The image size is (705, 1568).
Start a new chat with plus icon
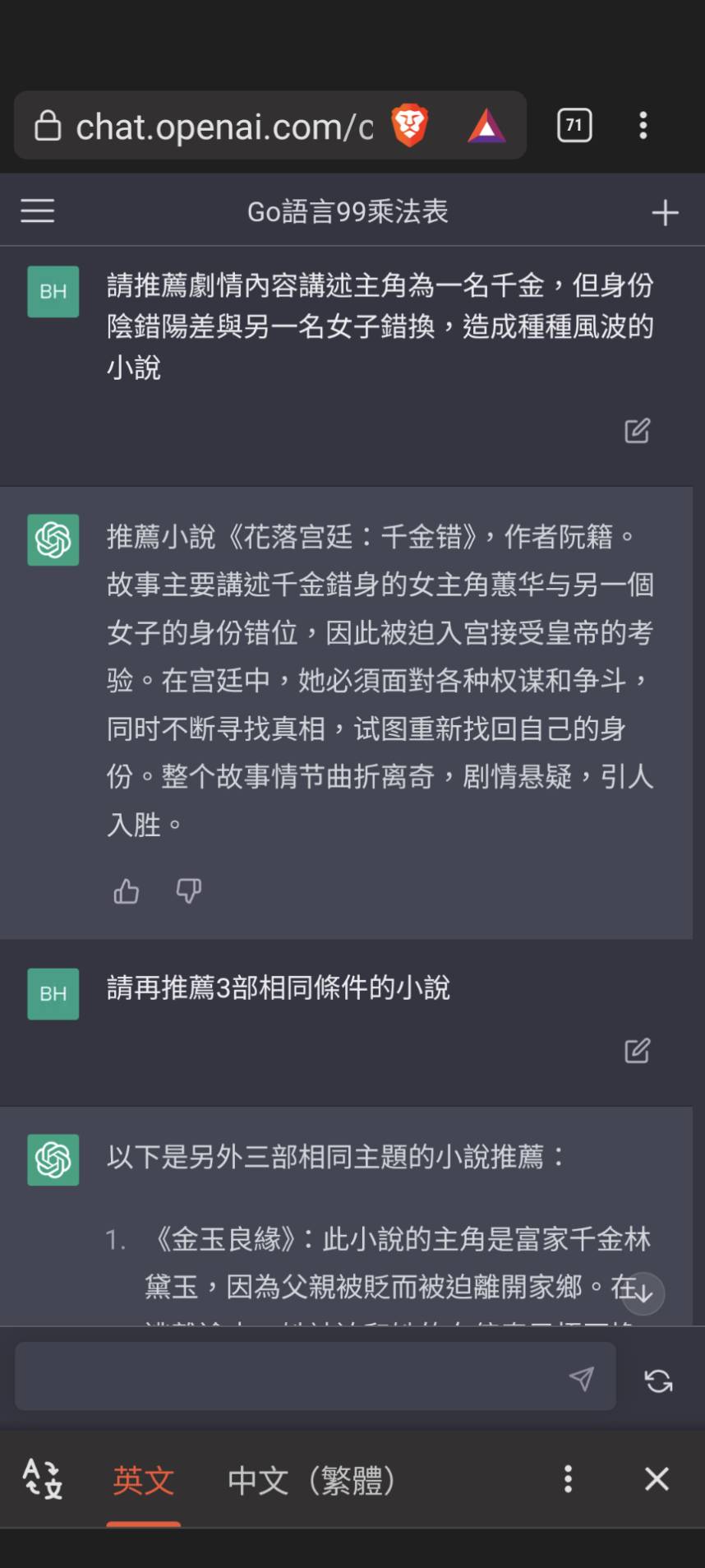pyautogui.click(x=665, y=213)
